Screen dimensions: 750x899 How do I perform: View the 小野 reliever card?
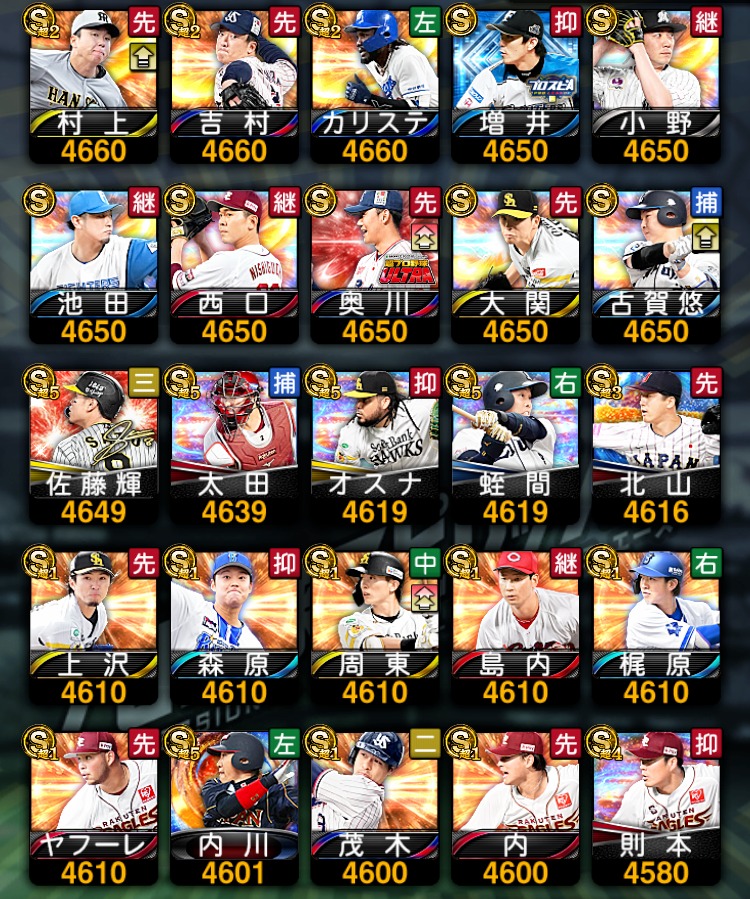[656, 85]
